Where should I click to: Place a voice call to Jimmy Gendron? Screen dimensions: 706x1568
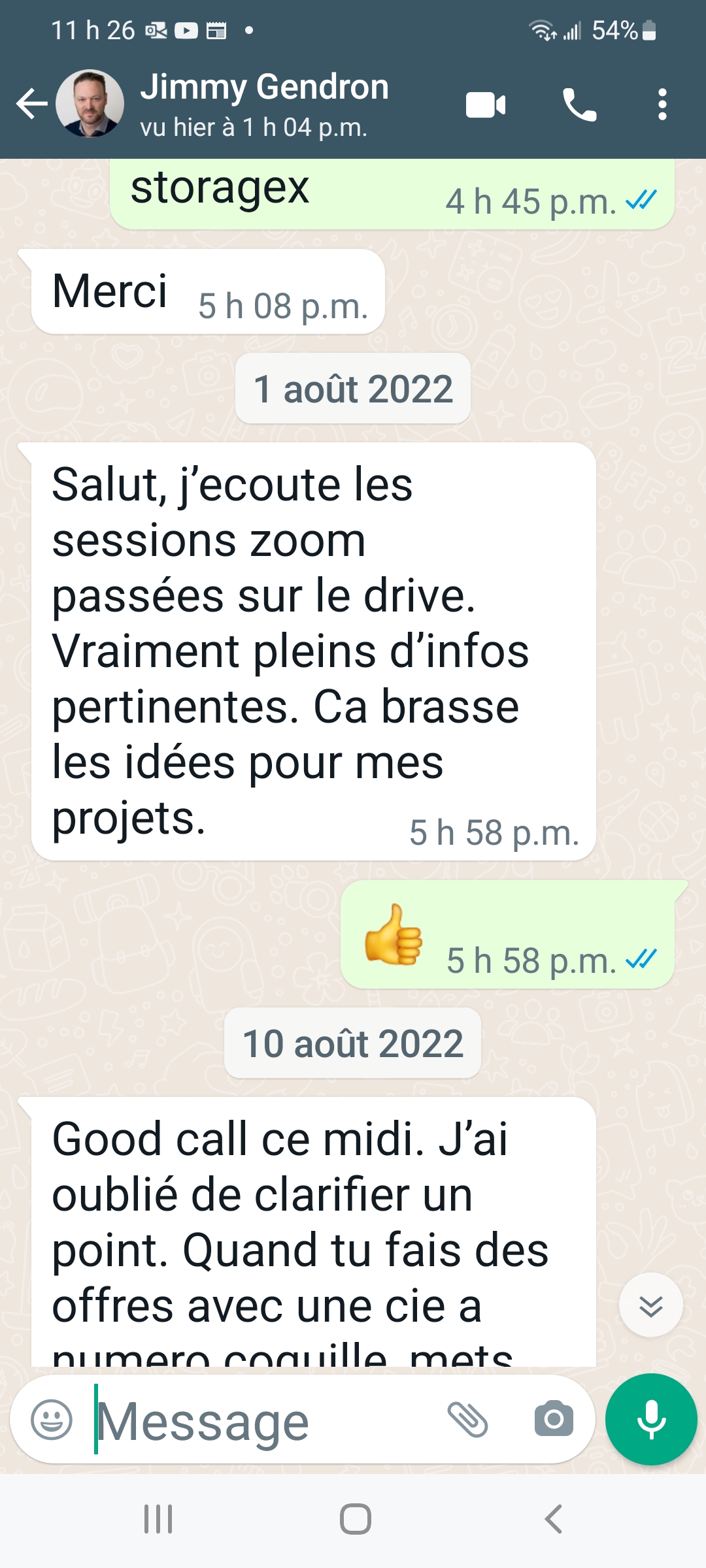point(579,105)
